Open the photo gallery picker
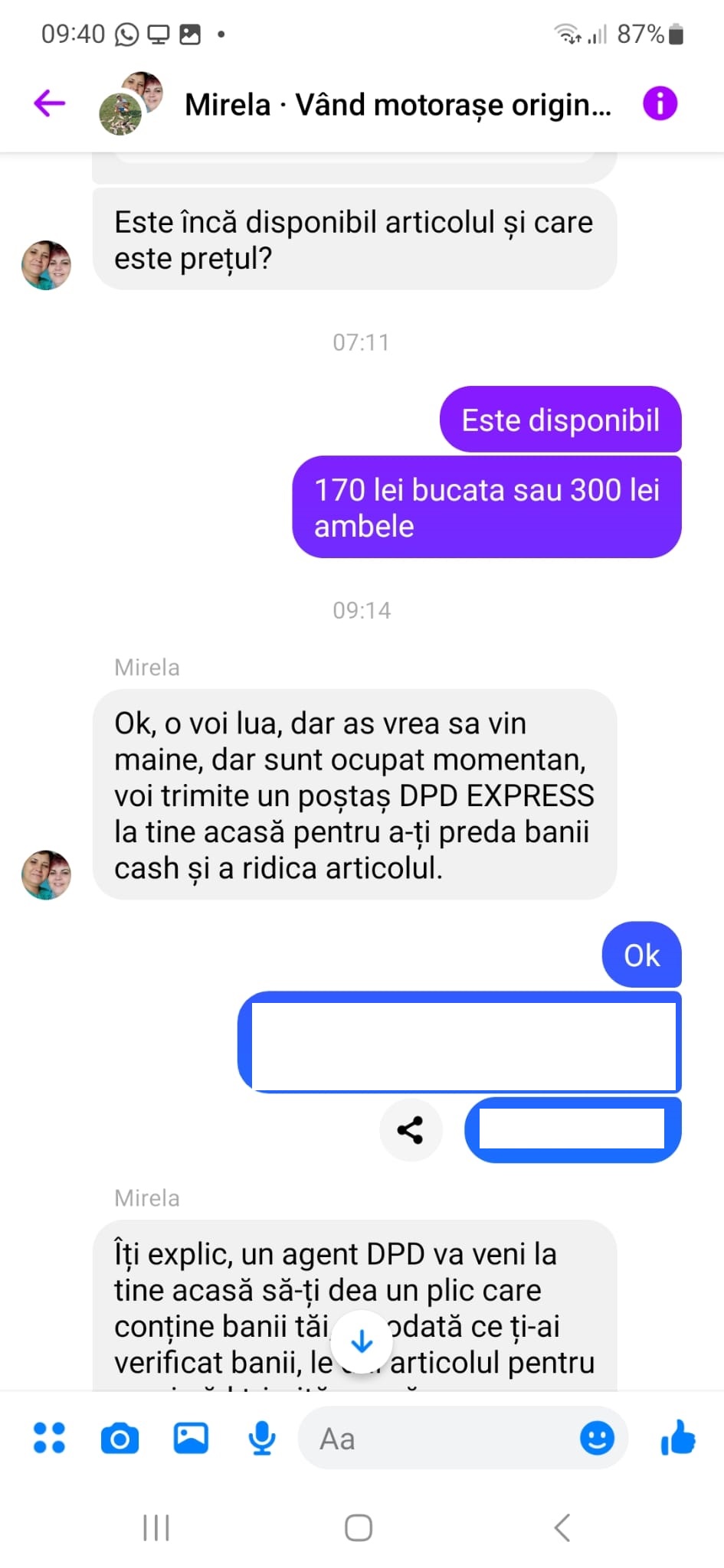Screen dimensions: 724x1568 [x=191, y=1438]
